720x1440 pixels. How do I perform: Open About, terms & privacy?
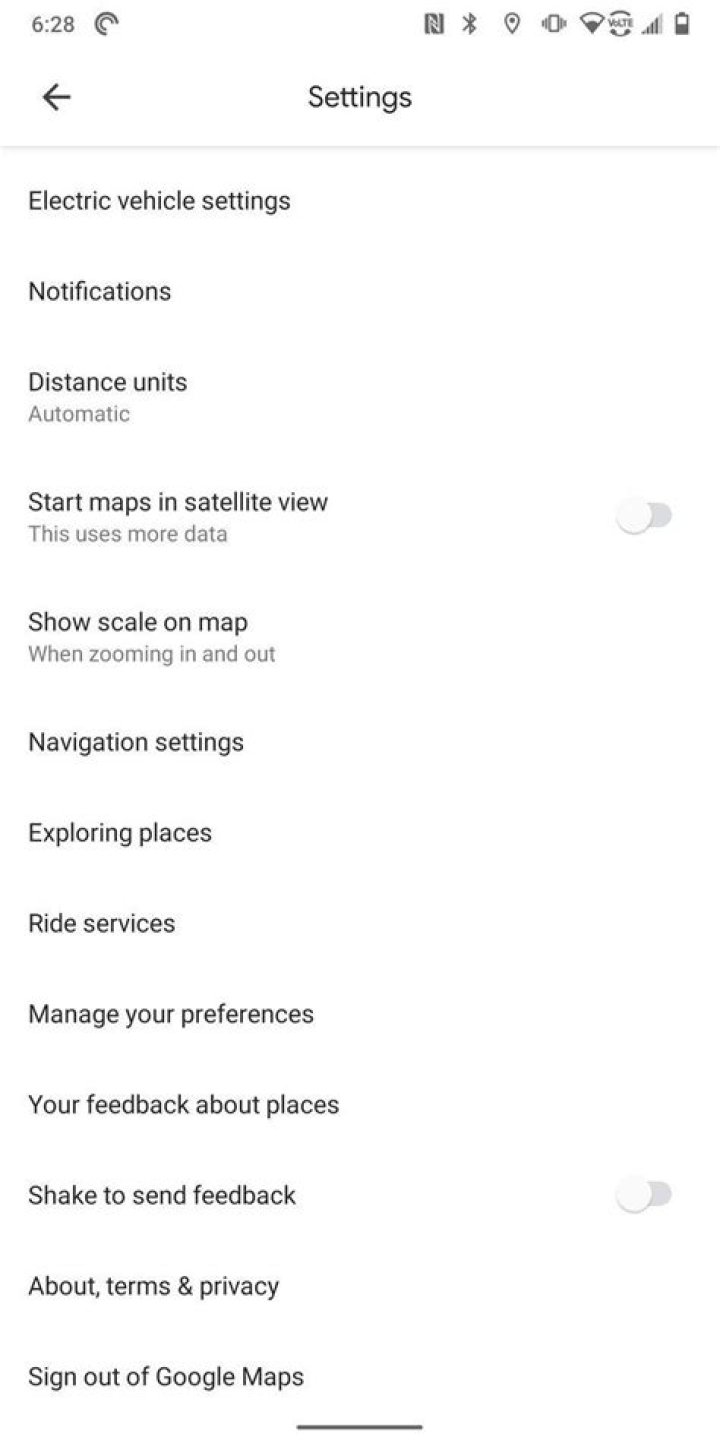[x=360, y=1286]
